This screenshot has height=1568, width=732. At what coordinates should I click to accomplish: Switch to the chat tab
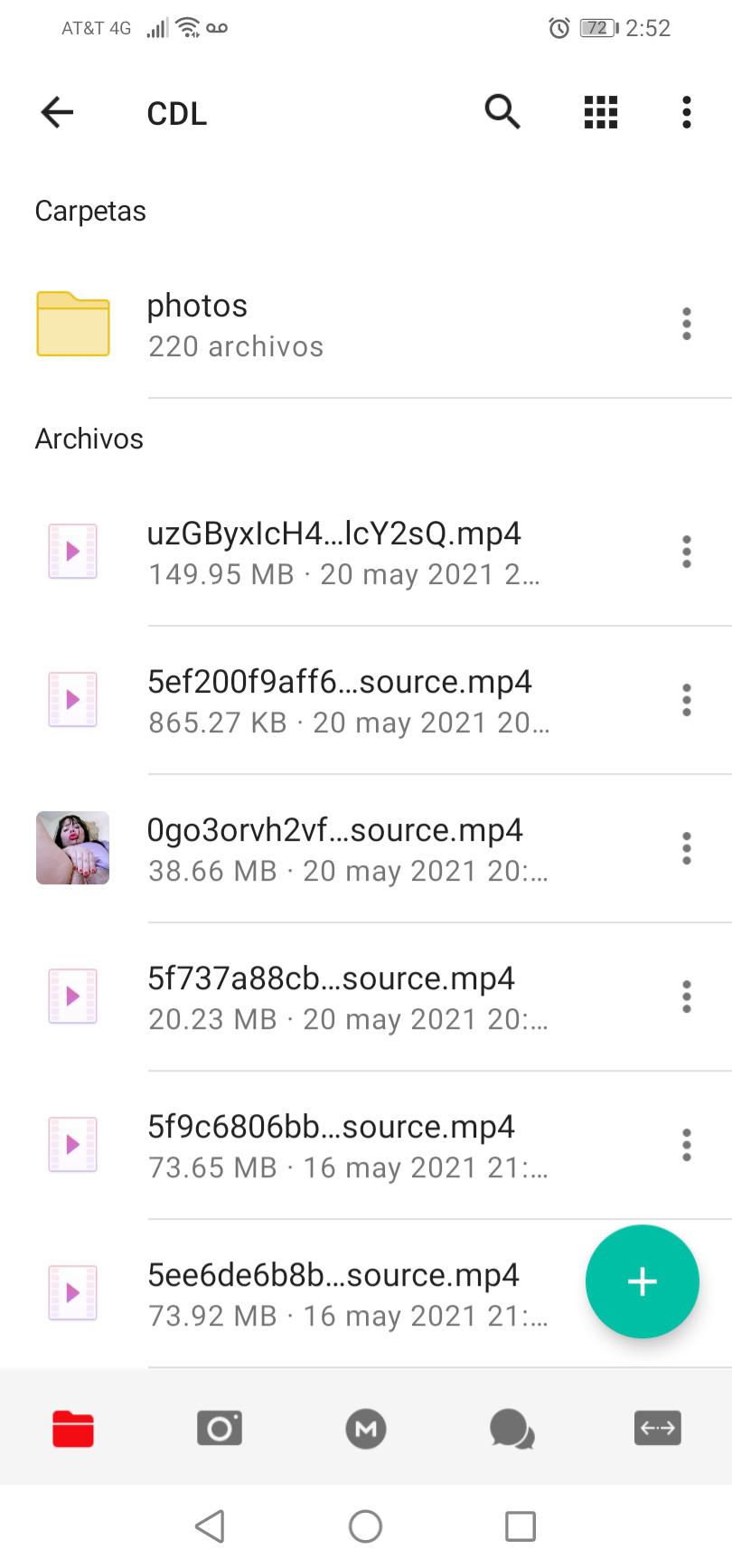click(511, 1429)
